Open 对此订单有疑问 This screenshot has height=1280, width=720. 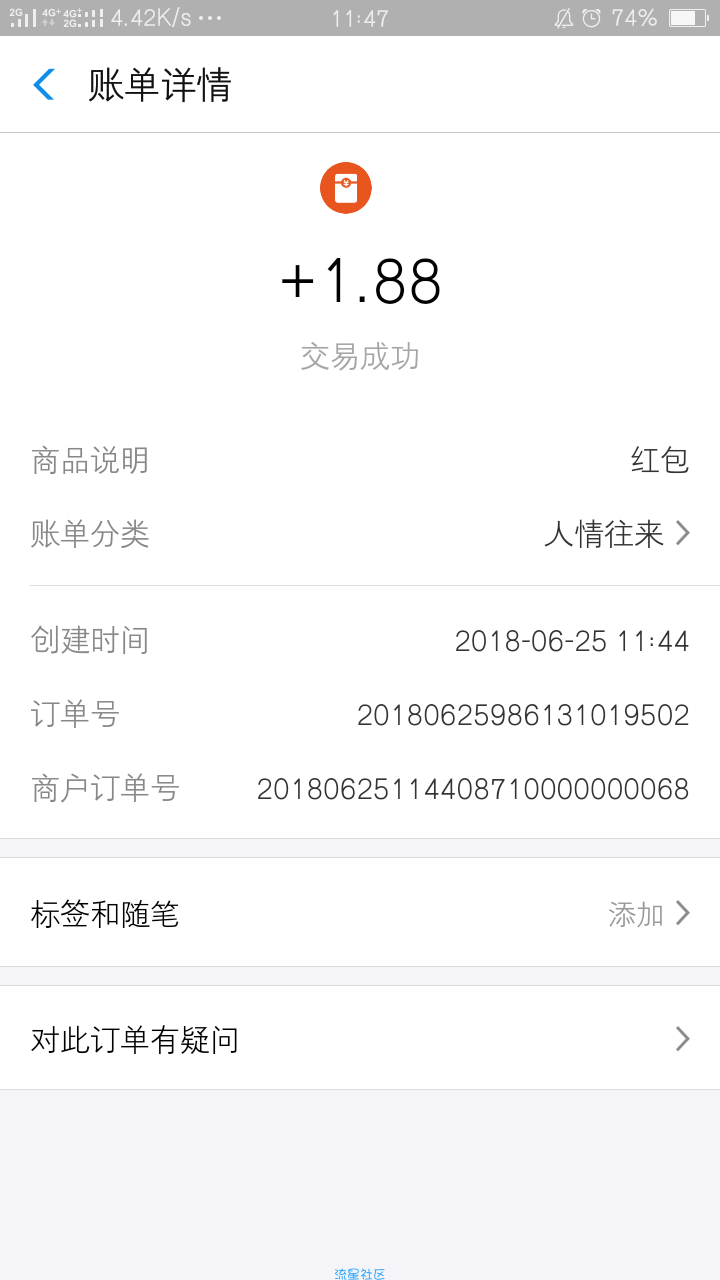(x=360, y=1039)
